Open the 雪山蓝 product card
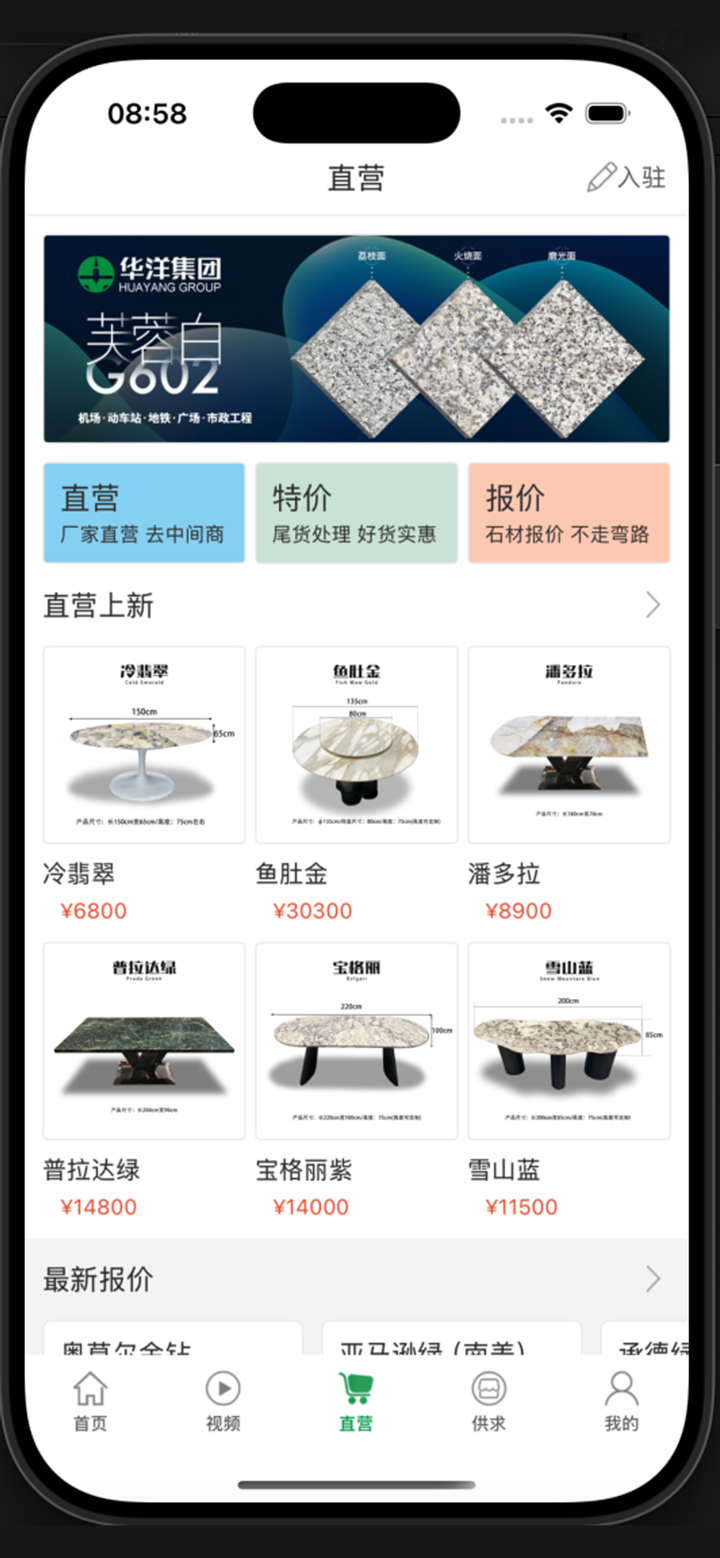 pyautogui.click(x=569, y=1040)
